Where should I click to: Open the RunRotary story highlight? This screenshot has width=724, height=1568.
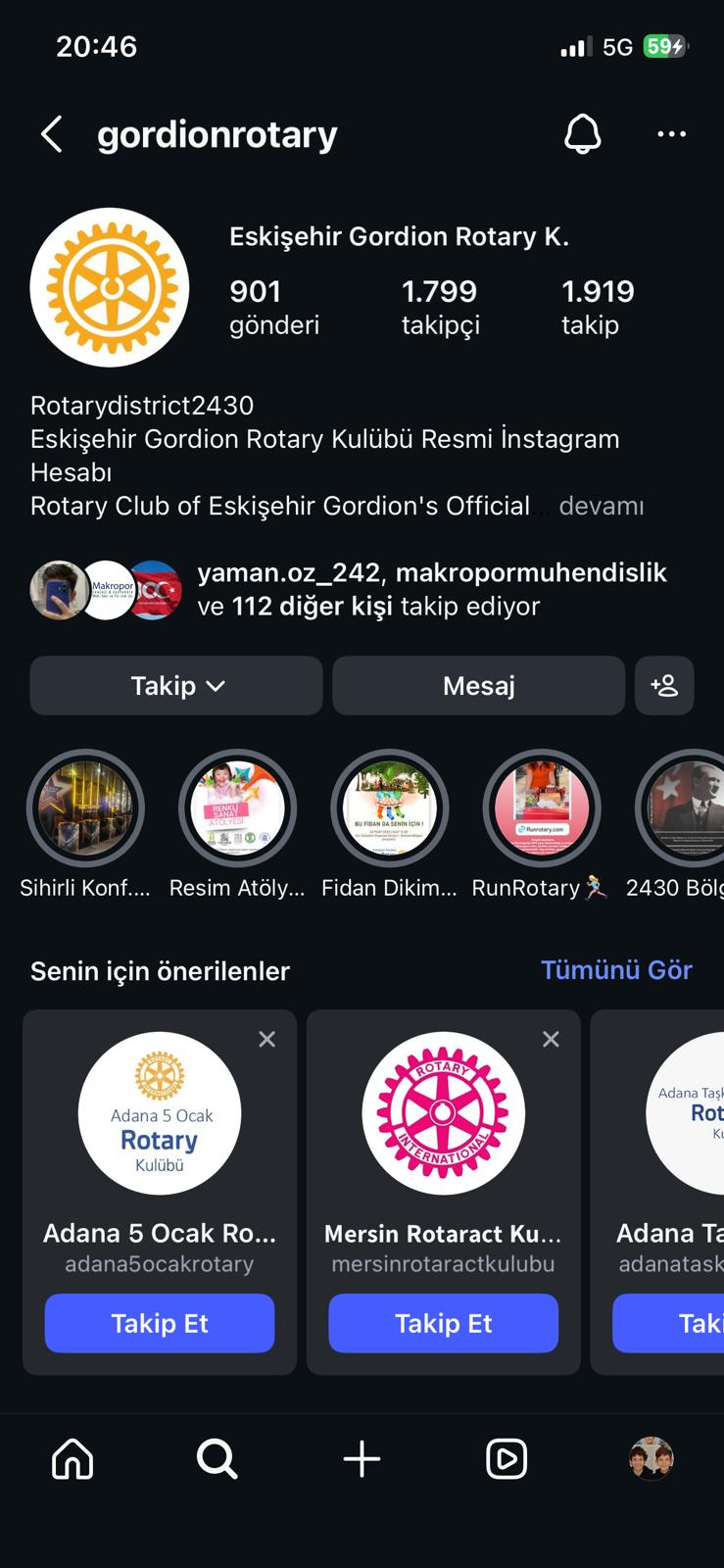(541, 808)
